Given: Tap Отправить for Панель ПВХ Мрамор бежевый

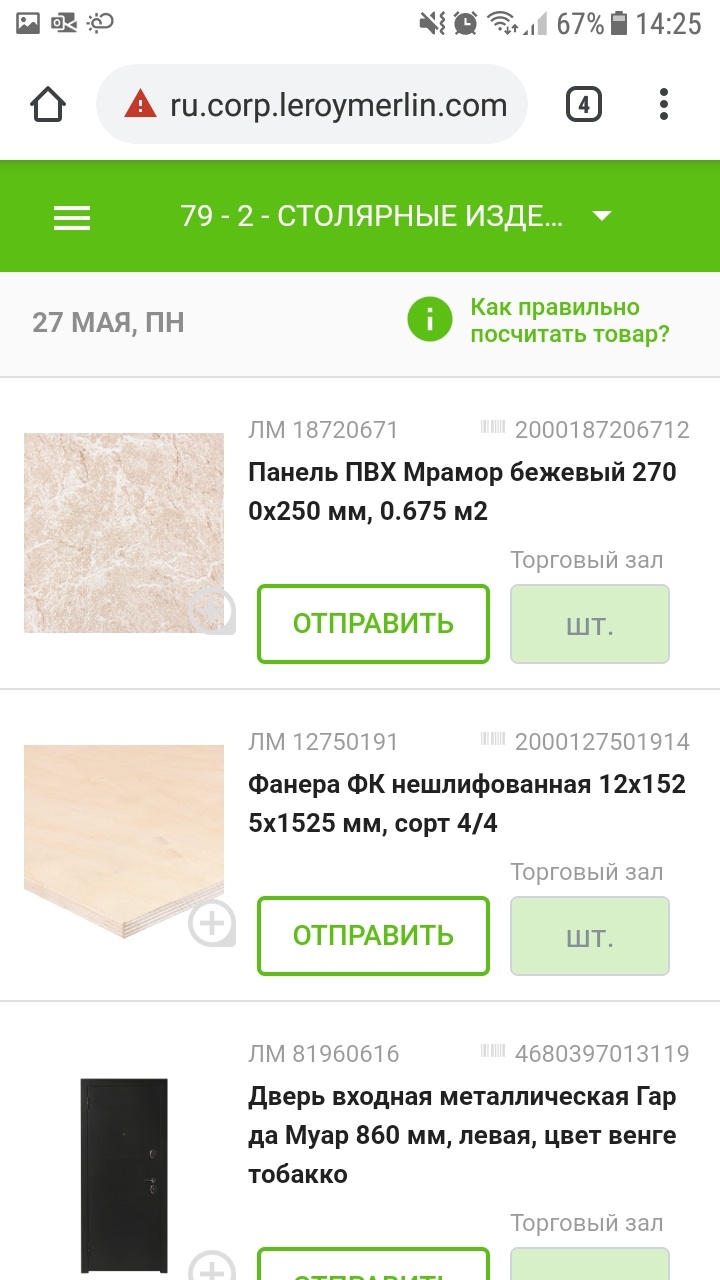Looking at the screenshot, I should [x=373, y=624].
